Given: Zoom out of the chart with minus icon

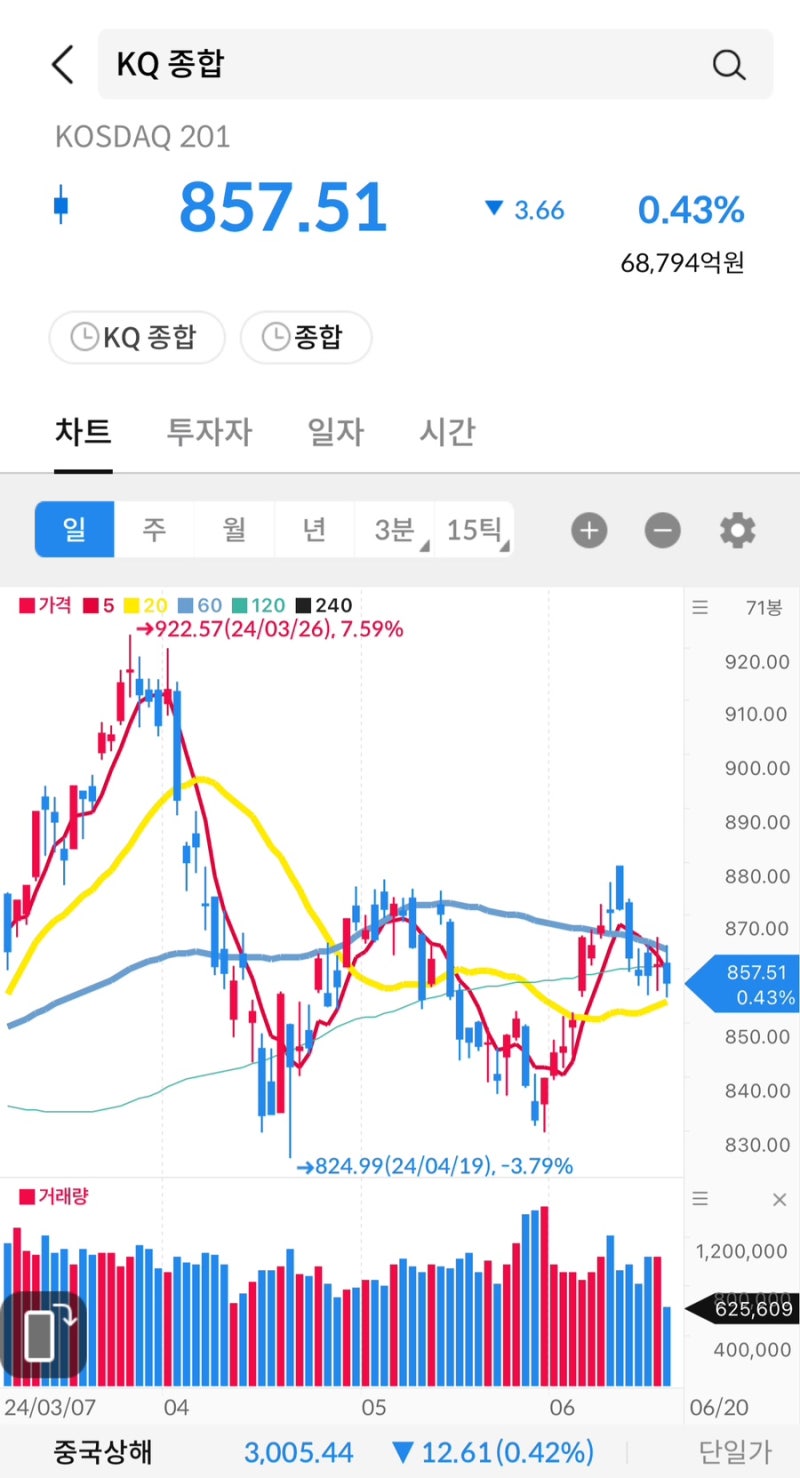Looking at the screenshot, I should click(x=661, y=530).
